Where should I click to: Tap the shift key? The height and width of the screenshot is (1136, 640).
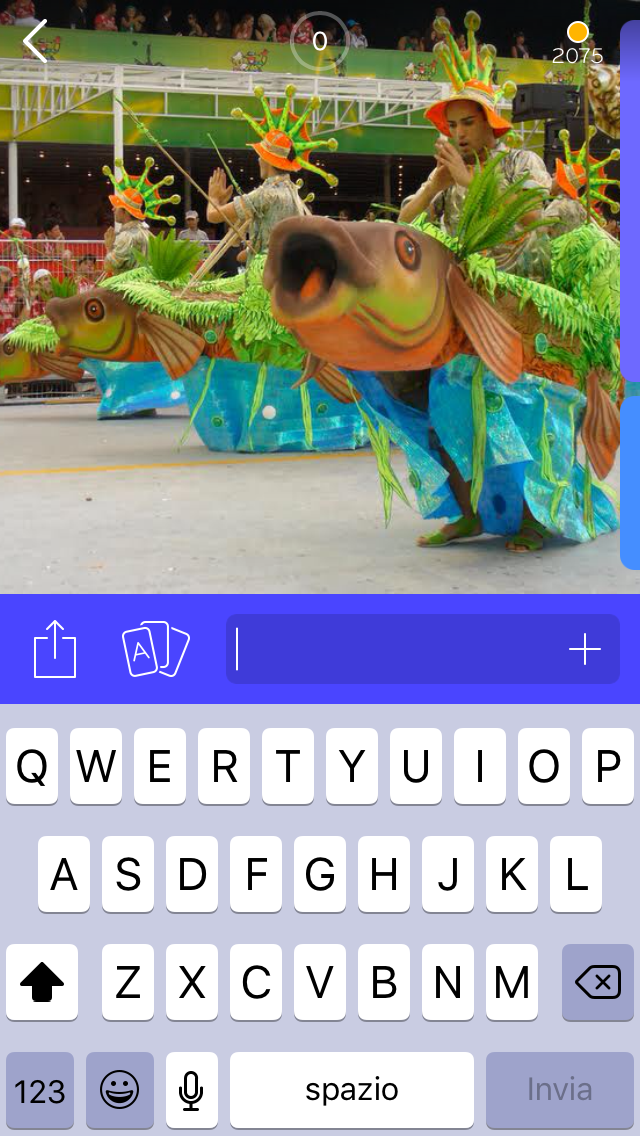click(x=42, y=983)
